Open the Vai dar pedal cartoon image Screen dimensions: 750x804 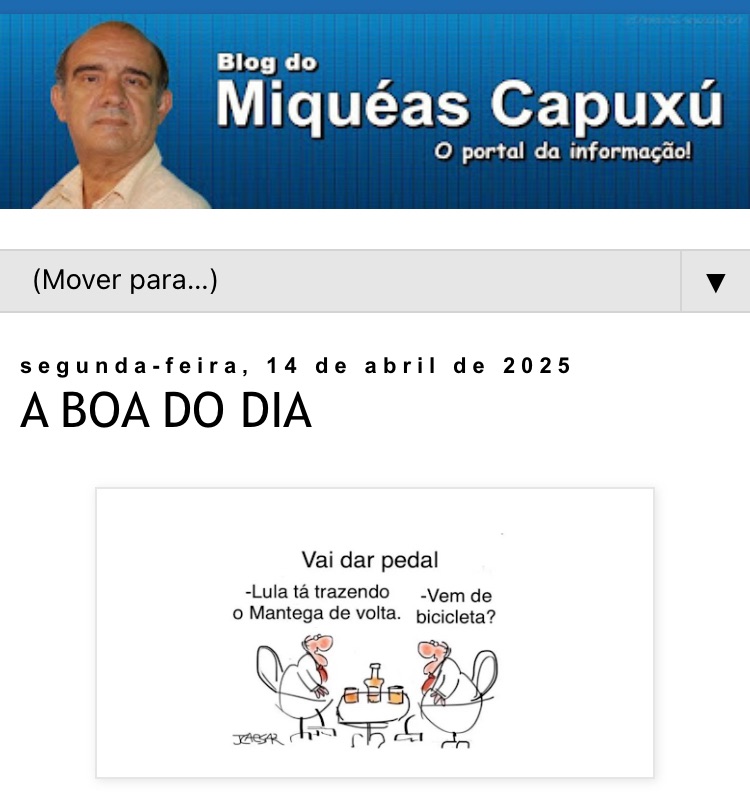point(374,632)
